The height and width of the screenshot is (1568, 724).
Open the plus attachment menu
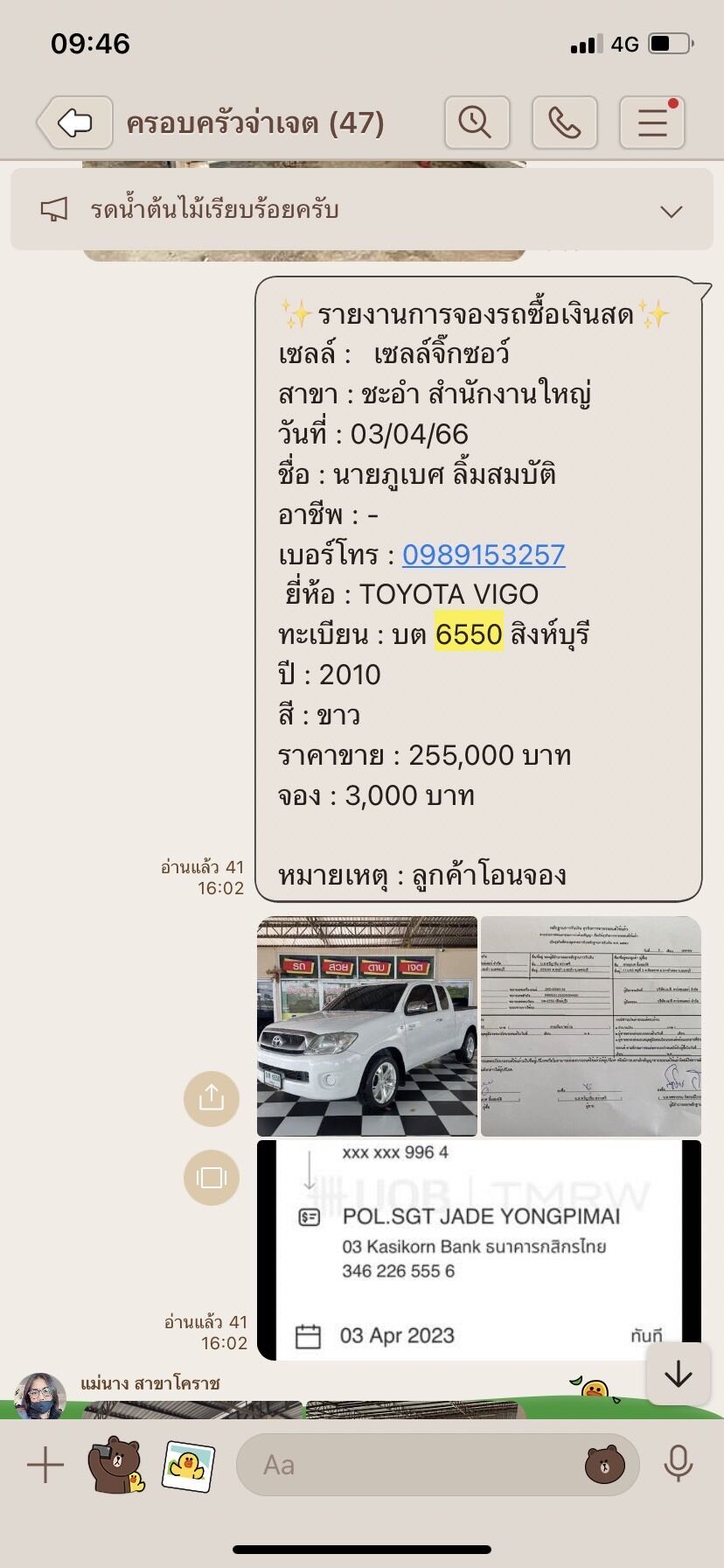[45, 1464]
